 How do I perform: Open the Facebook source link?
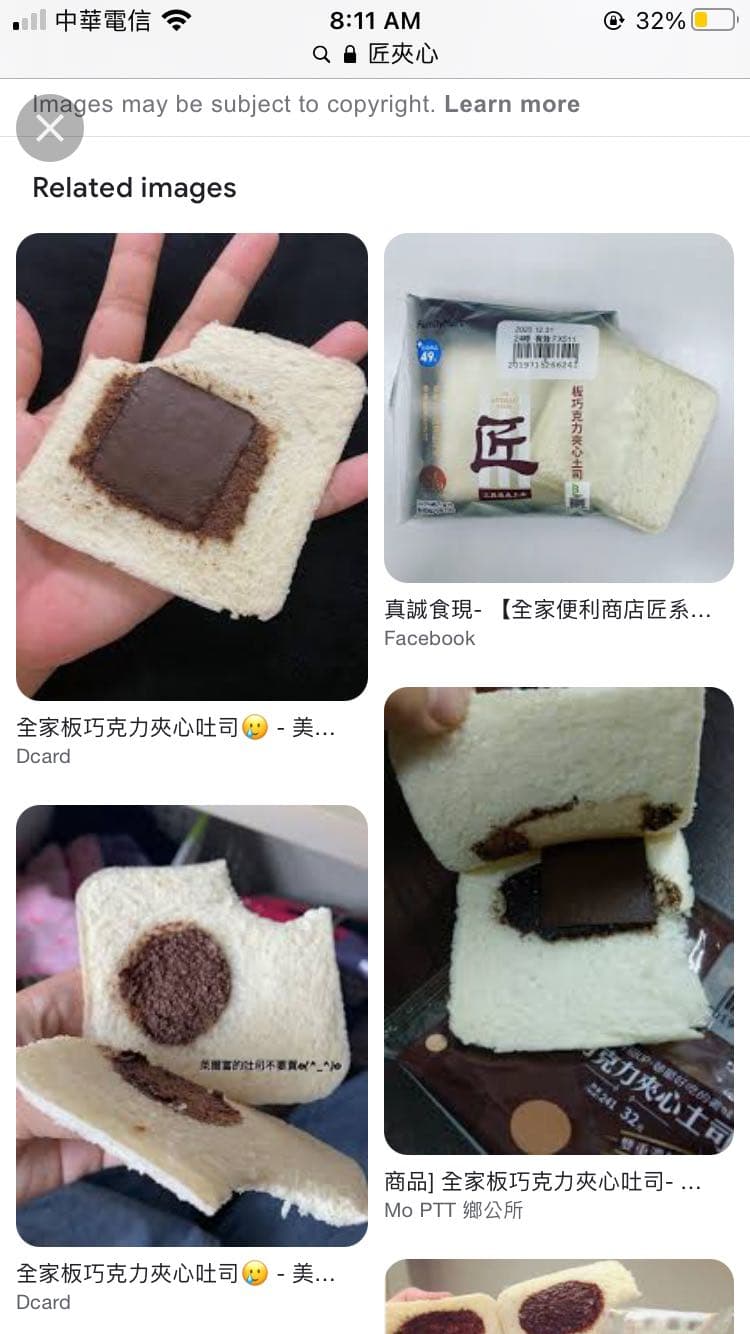[x=428, y=638]
